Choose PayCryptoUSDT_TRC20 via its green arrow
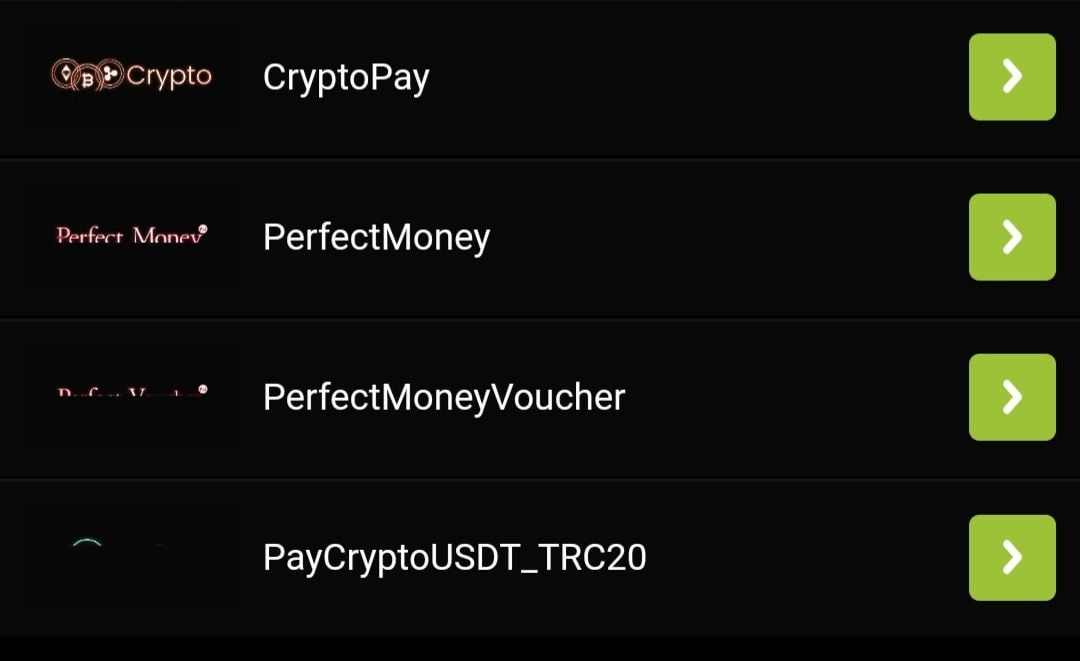 point(1011,557)
